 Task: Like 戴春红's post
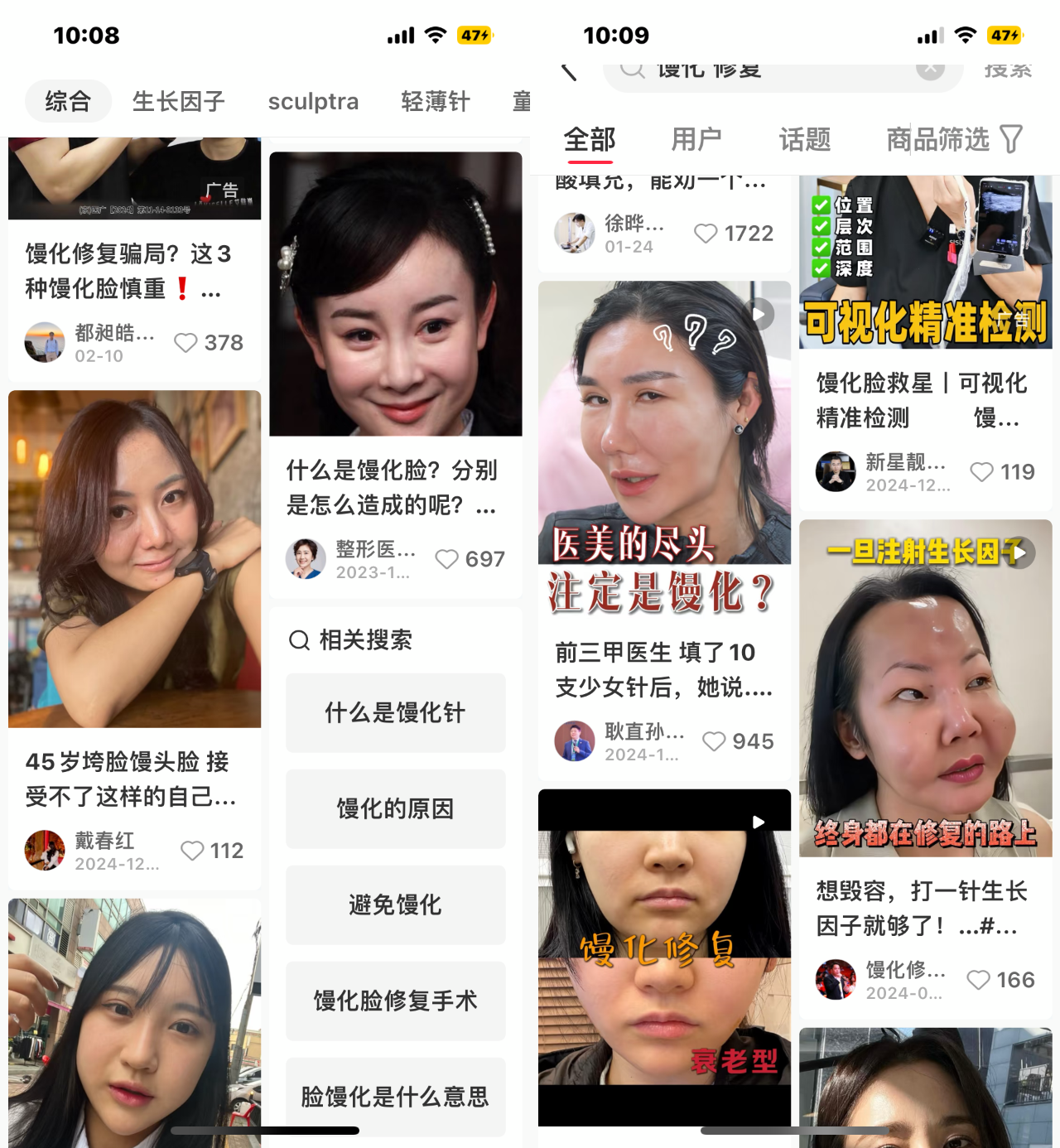192,851
